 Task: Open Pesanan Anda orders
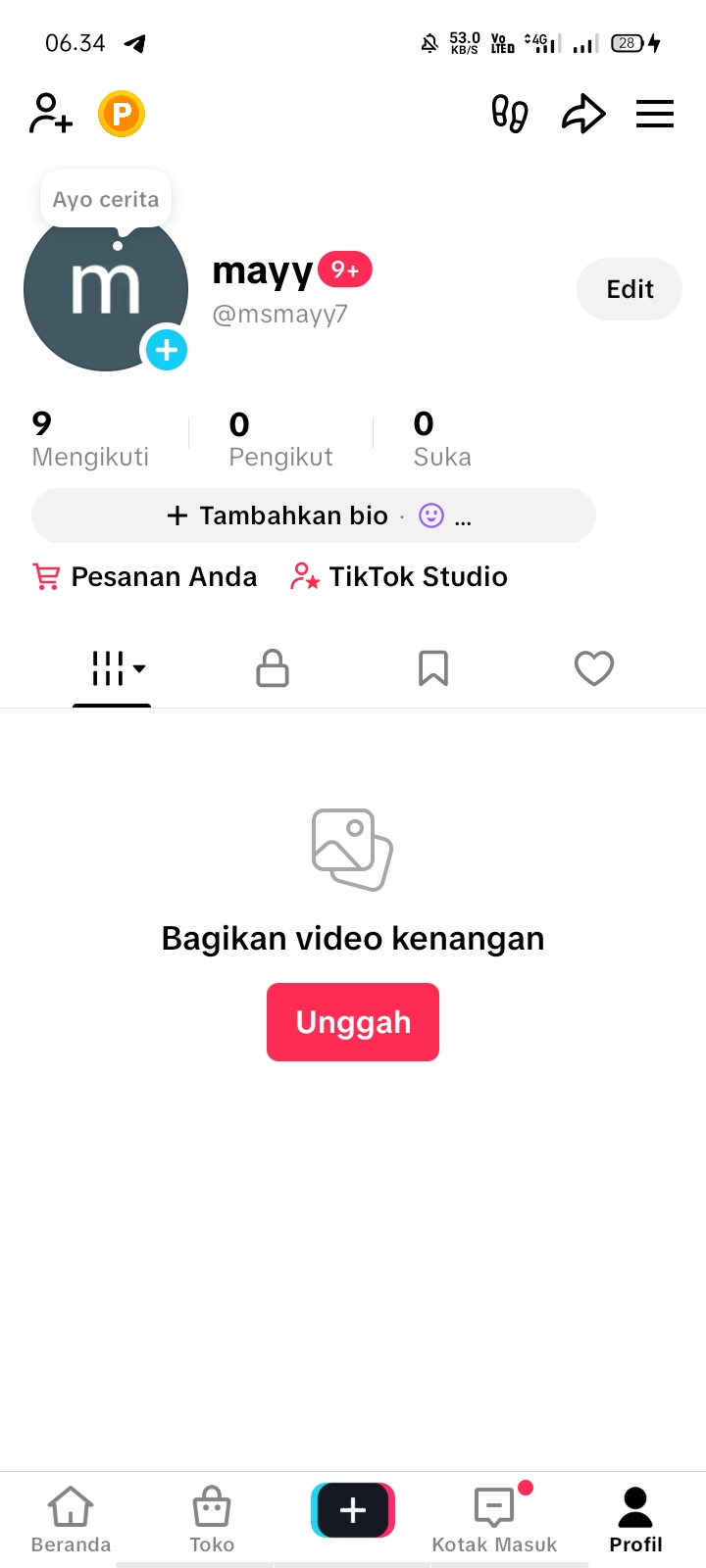pos(145,576)
